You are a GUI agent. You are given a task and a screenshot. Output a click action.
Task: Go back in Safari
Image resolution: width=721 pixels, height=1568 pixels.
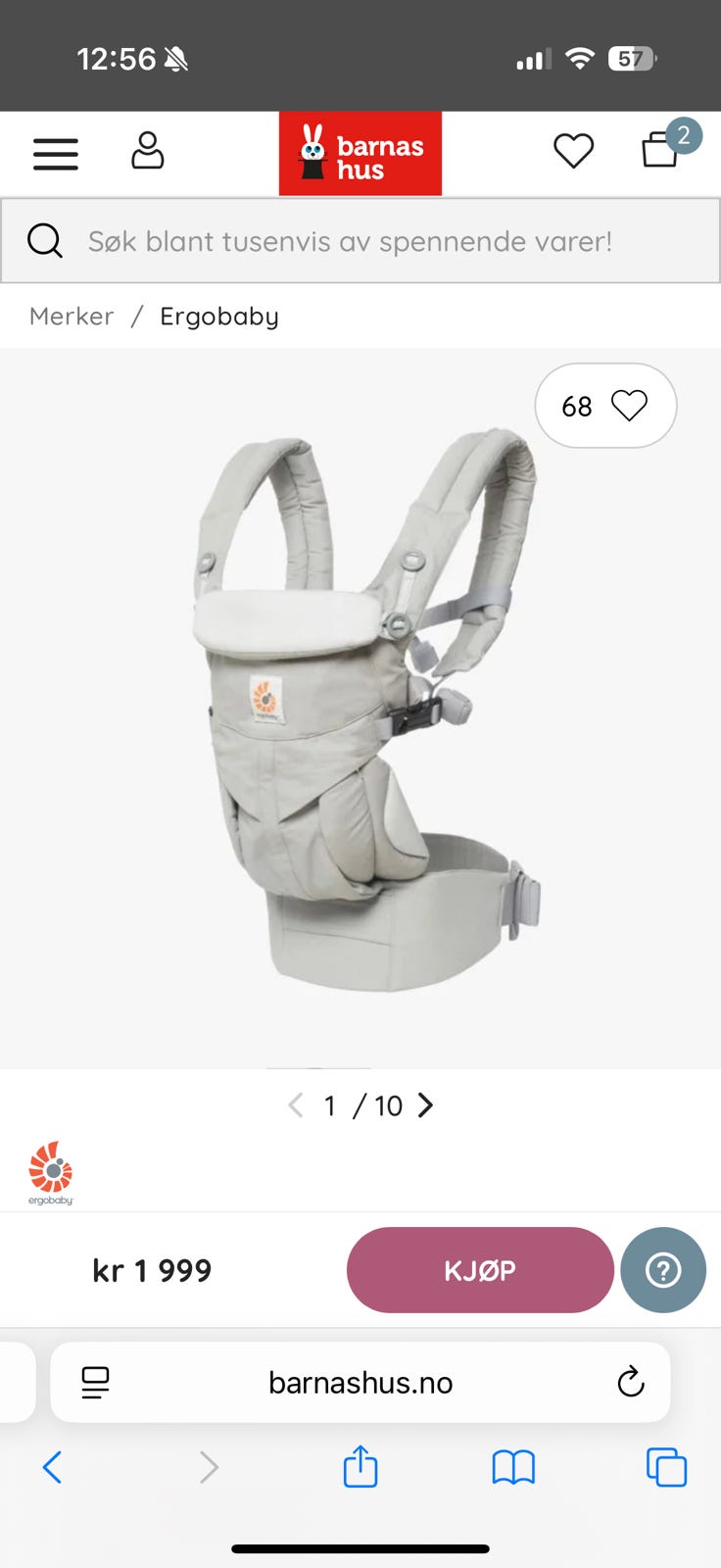pos(53,1467)
